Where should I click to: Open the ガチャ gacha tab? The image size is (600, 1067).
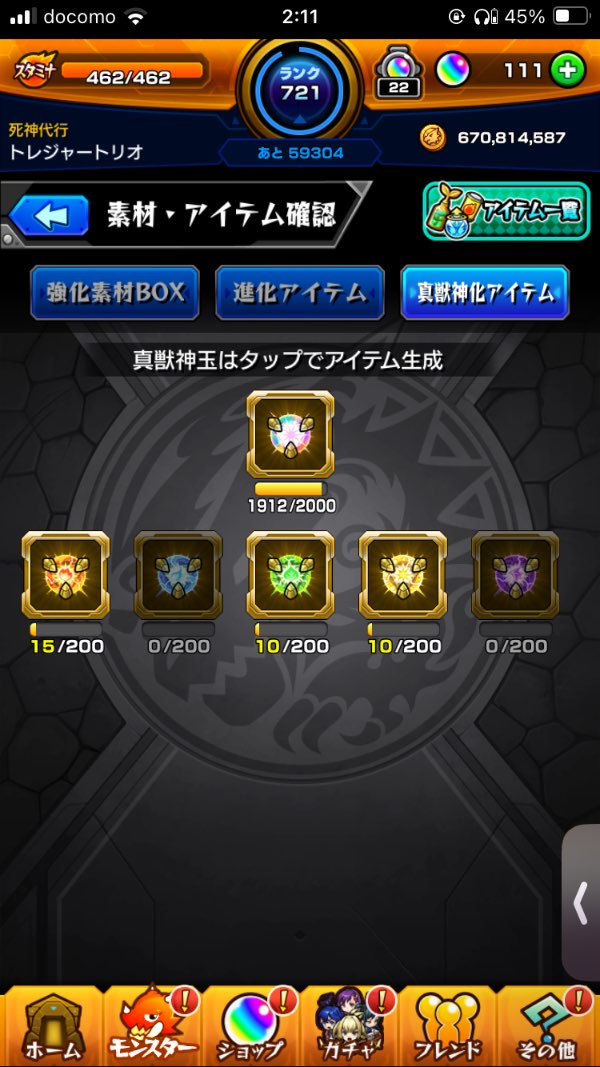tap(350, 1025)
